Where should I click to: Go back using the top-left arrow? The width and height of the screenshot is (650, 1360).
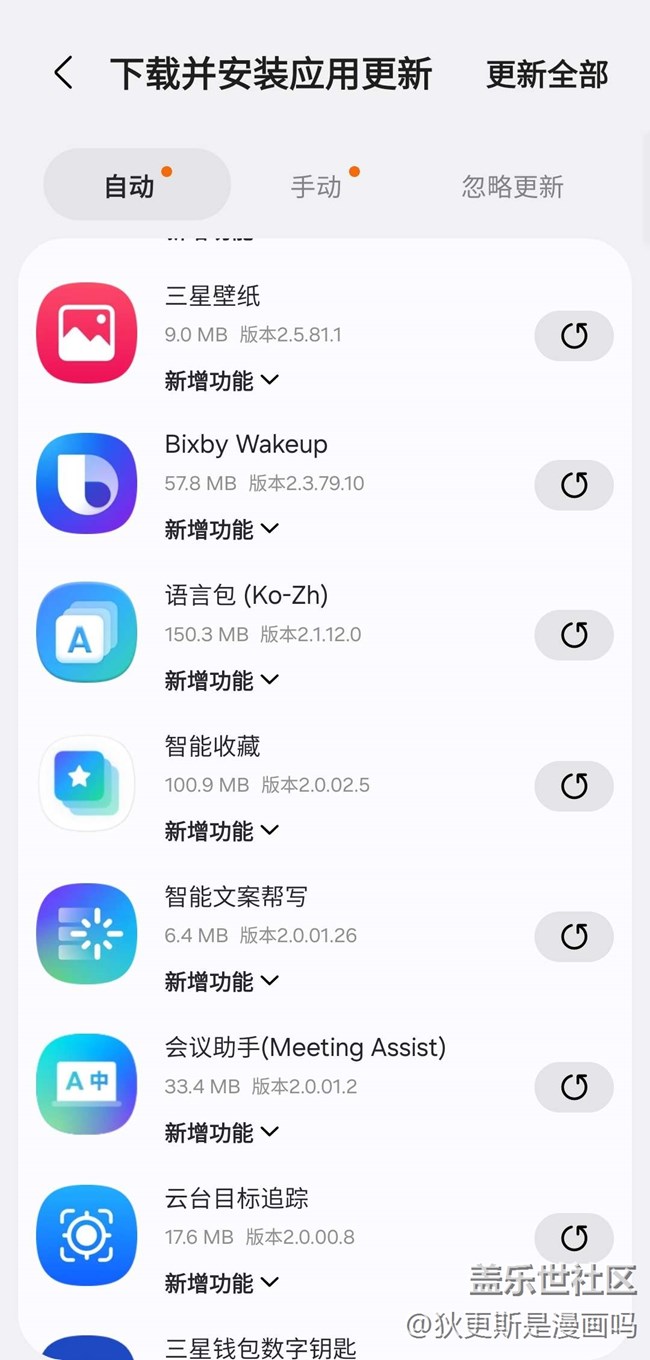(x=63, y=73)
